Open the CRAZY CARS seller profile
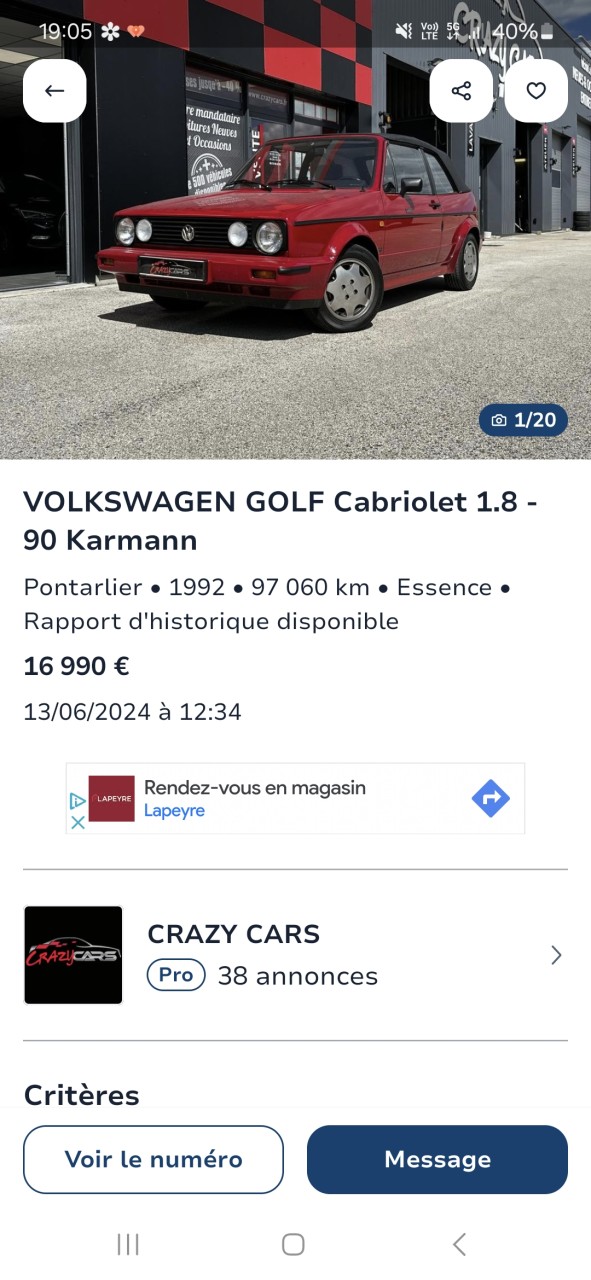 (x=295, y=955)
